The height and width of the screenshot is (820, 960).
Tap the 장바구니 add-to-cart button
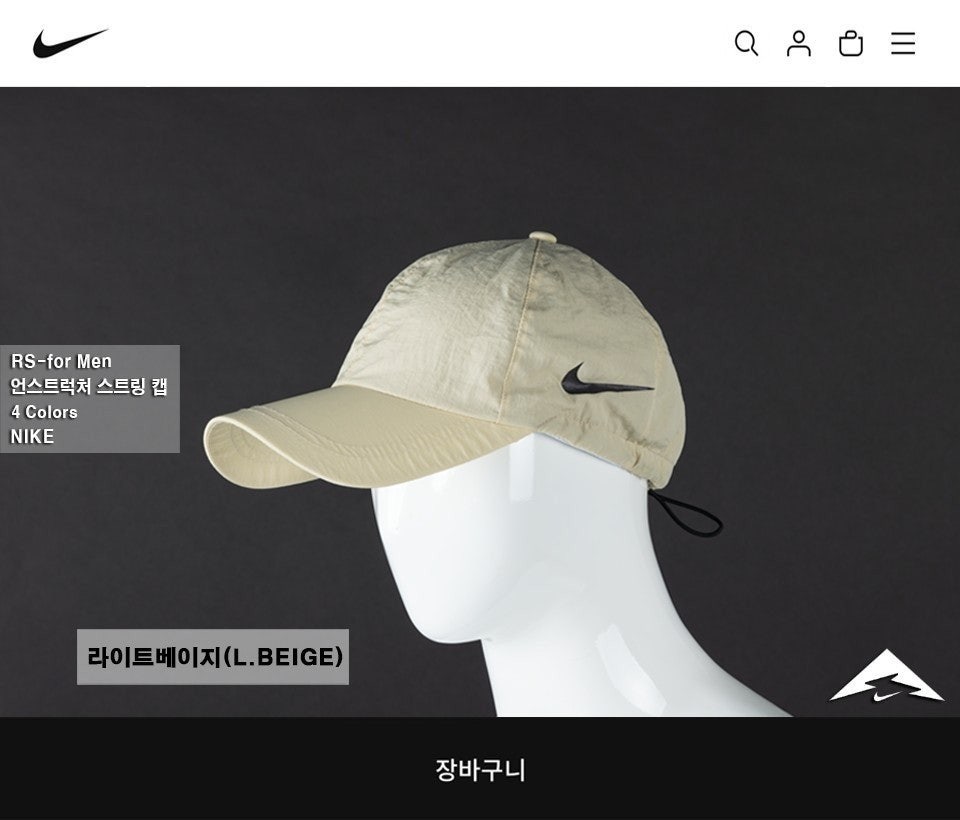(480, 769)
